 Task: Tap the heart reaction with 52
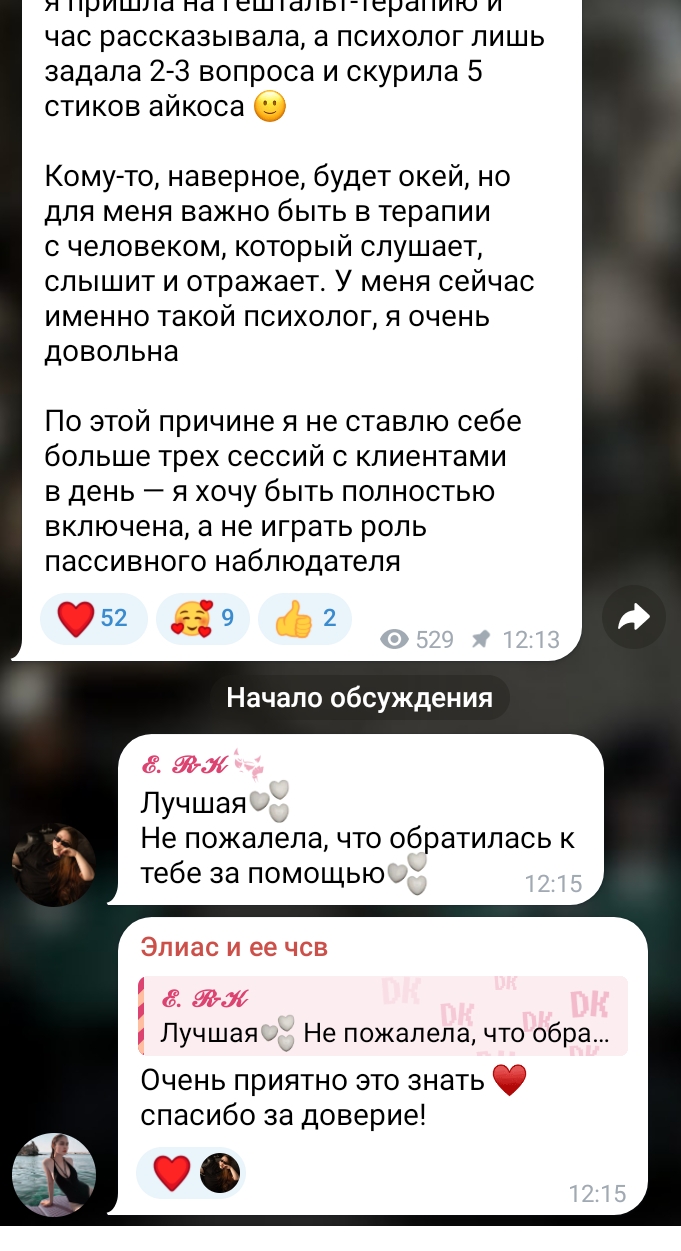(x=93, y=618)
